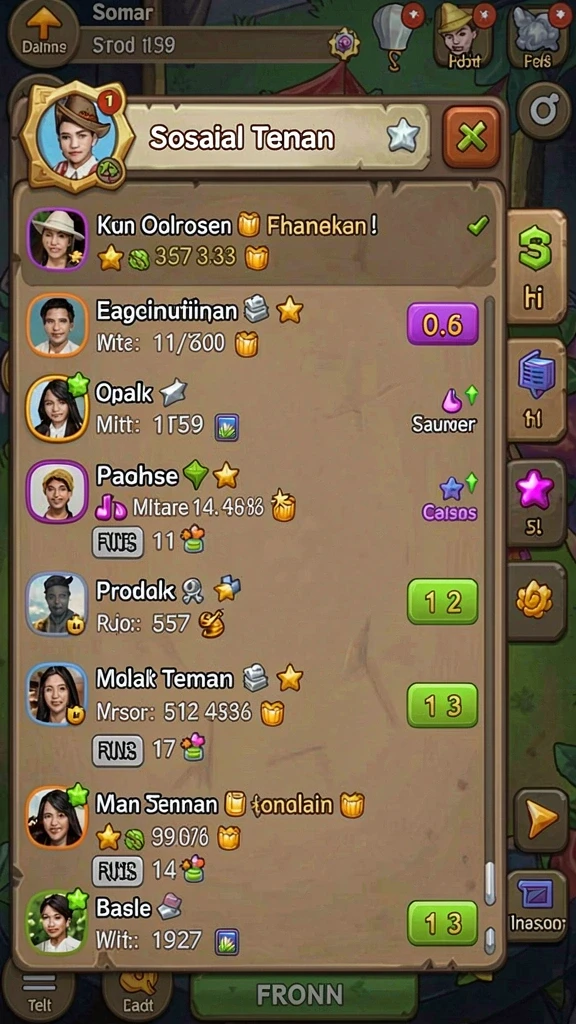Open Opalk's friend row
Image resolution: width=576 pixels, height=1024 pixels.
(255, 409)
